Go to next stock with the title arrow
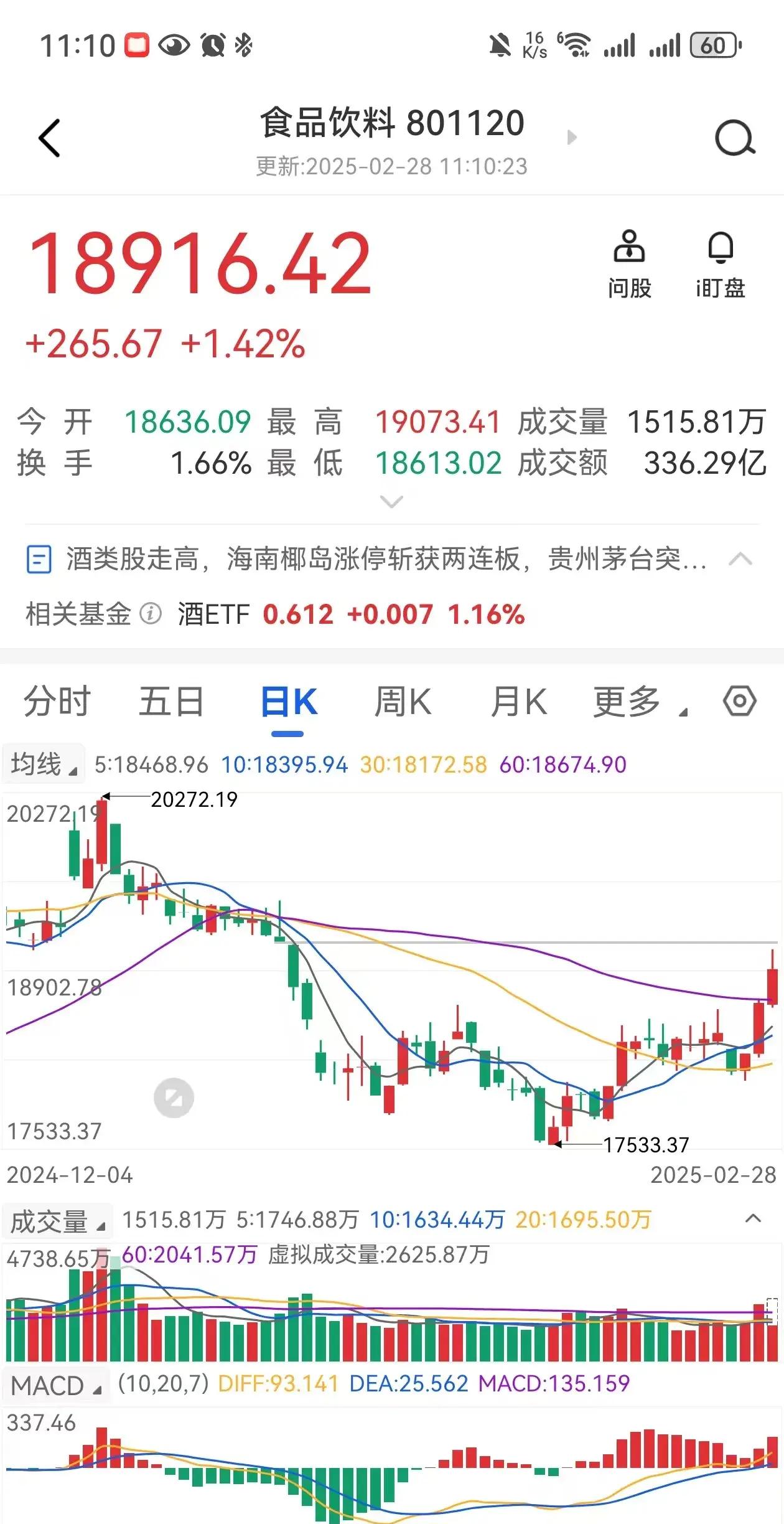This screenshot has width=784, height=1524. click(x=572, y=137)
